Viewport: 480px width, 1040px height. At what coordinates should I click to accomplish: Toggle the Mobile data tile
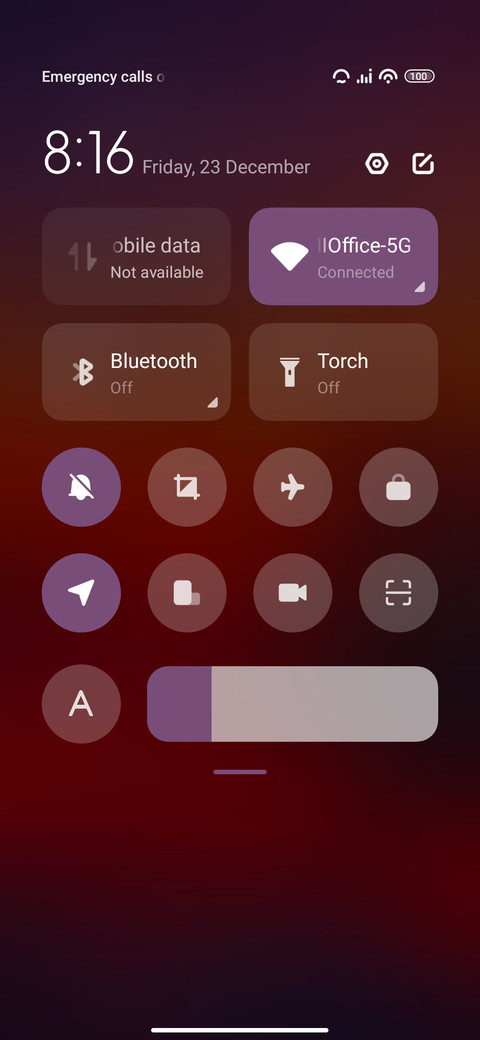[x=137, y=256]
